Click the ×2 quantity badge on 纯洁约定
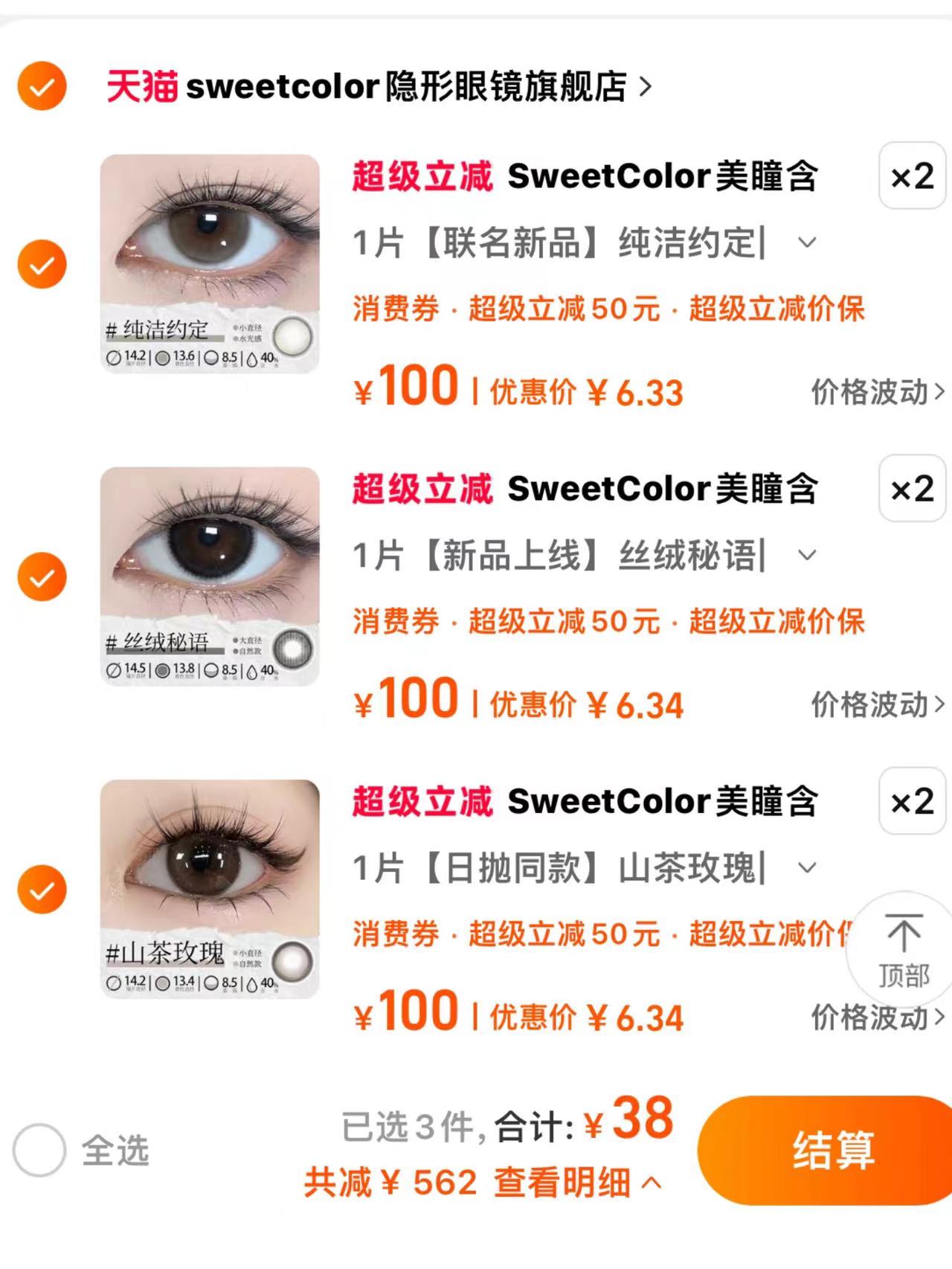The image size is (952, 1269). [912, 176]
